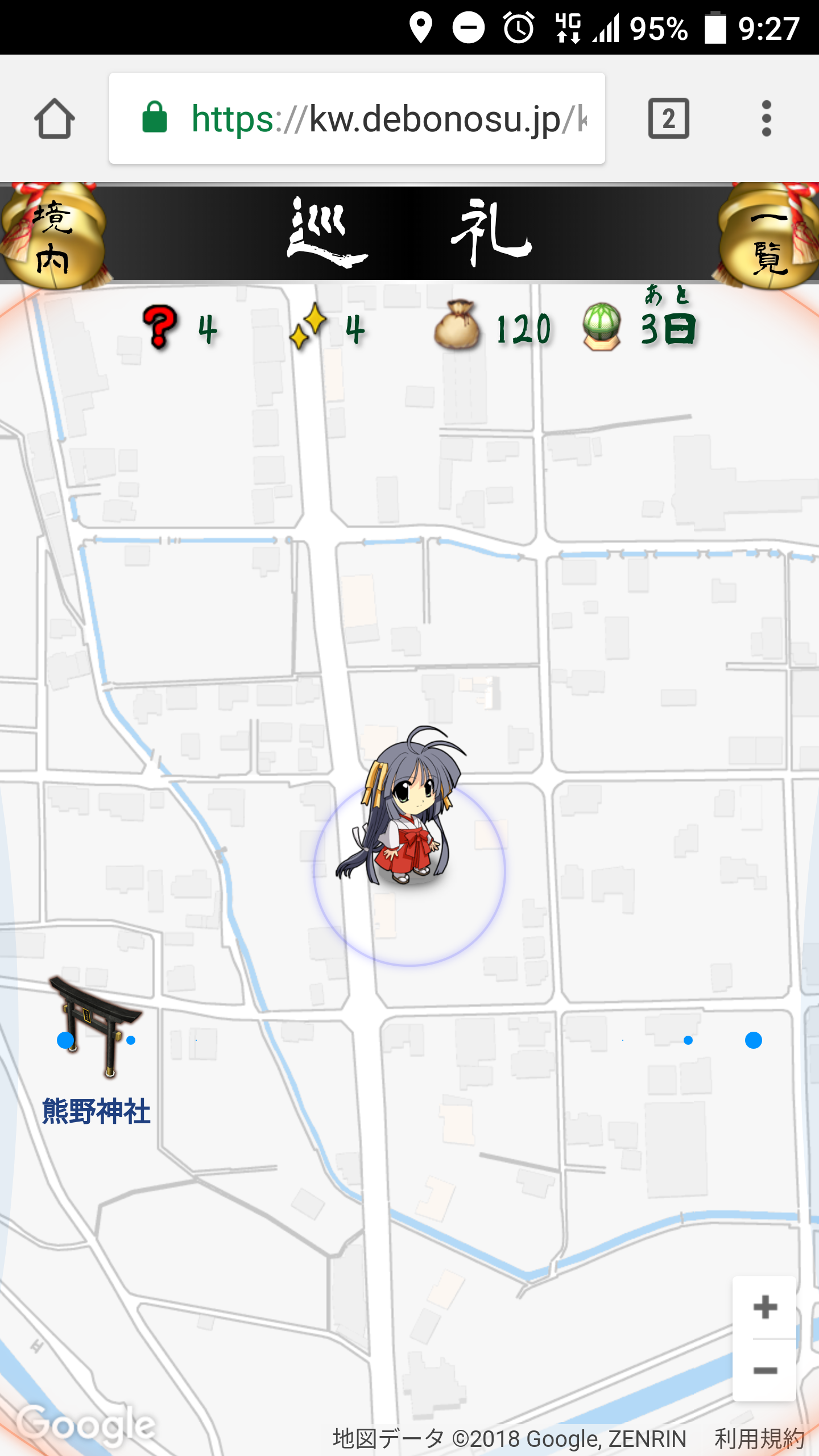Open the tab switcher showing 2 tabs
Viewport: 819px width, 1456px height.
pyautogui.click(x=668, y=119)
